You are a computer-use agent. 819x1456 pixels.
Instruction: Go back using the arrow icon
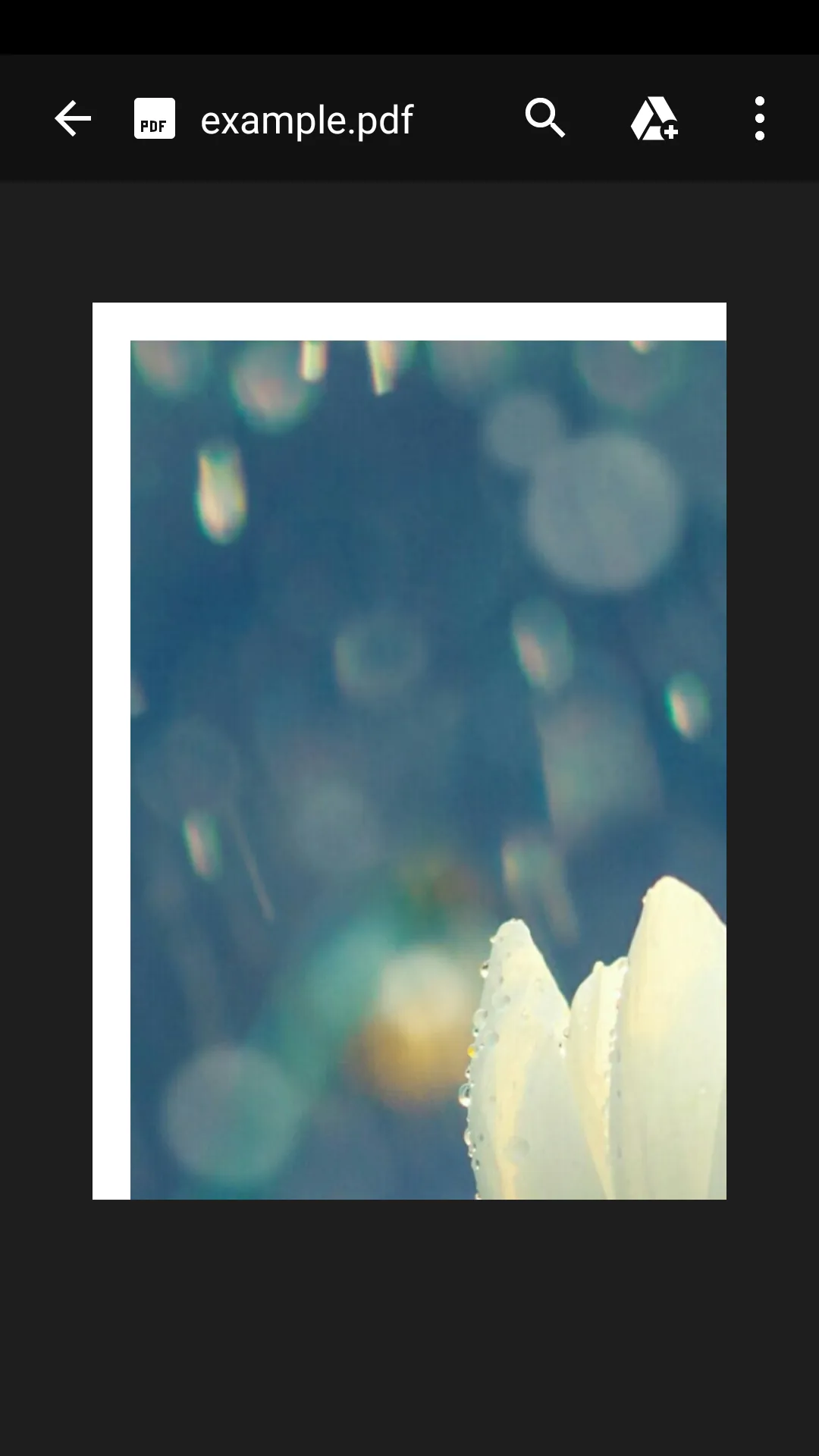point(73,119)
